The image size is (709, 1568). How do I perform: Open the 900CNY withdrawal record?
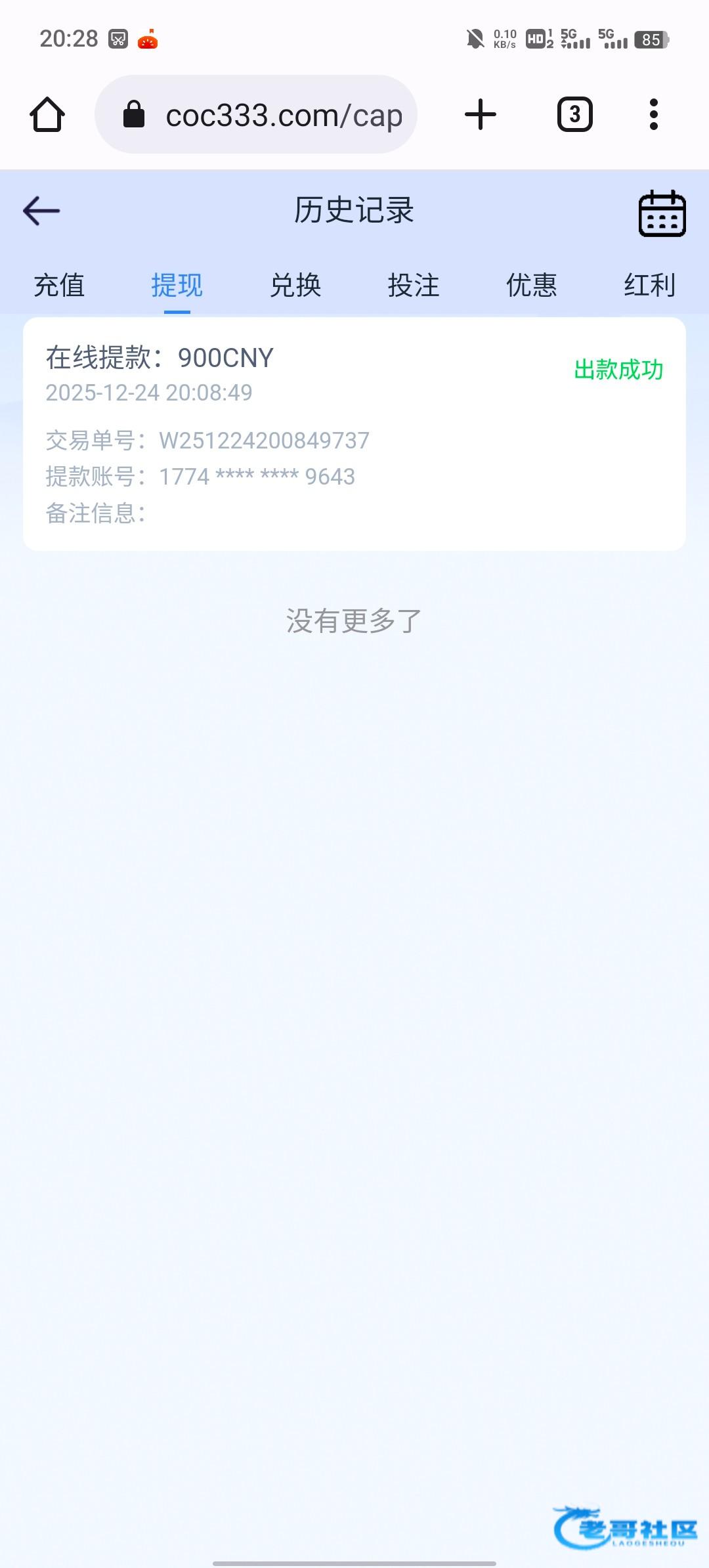[354, 433]
